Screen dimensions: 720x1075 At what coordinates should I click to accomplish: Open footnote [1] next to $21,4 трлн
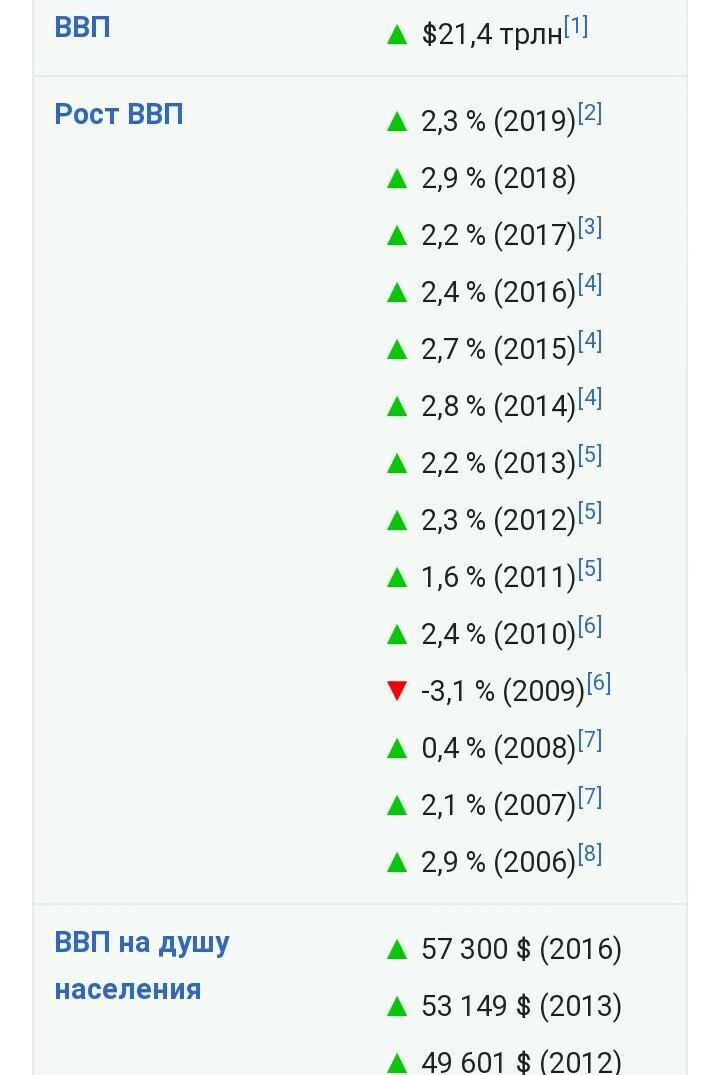[x=576, y=27]
